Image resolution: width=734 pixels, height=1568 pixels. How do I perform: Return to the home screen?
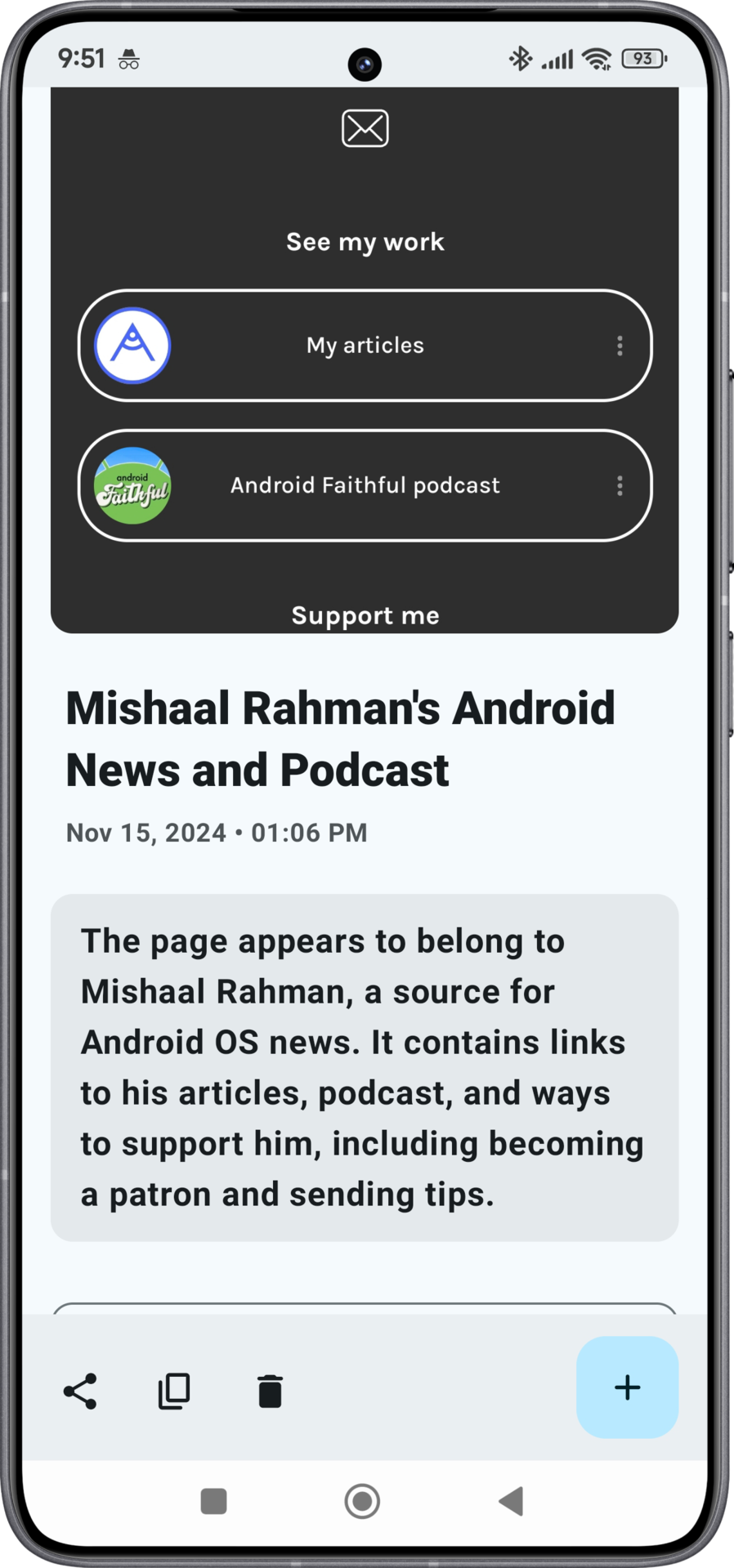coord(362,1501)
